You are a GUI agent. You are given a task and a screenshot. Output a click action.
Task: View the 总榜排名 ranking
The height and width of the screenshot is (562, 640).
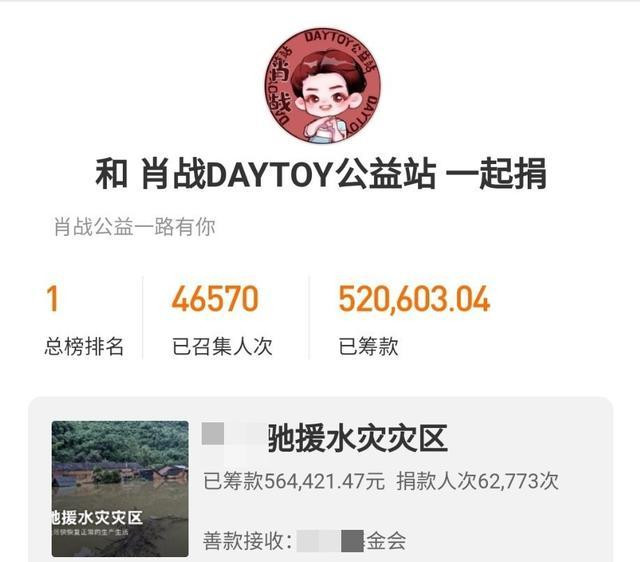coord(85,320)
